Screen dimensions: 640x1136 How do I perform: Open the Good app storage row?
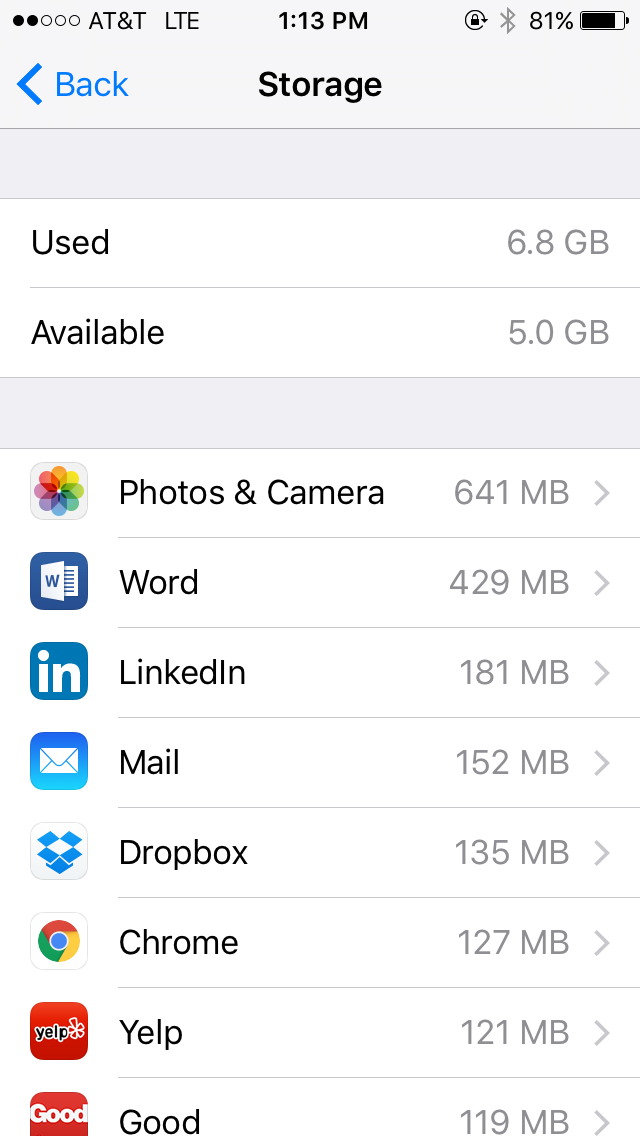point(320,1107)
